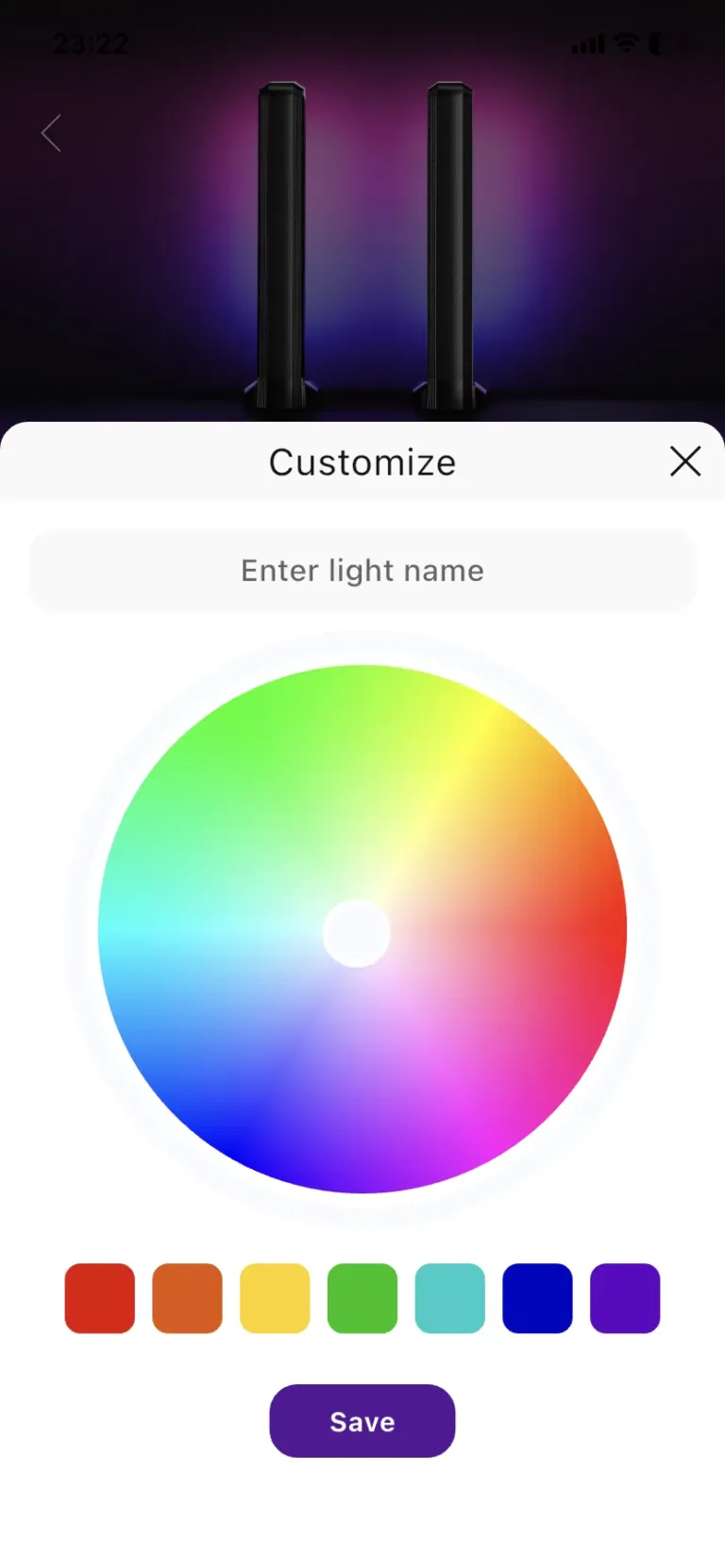Select the purple color swatch
725x1568 pixels.
click(625, 1298)
